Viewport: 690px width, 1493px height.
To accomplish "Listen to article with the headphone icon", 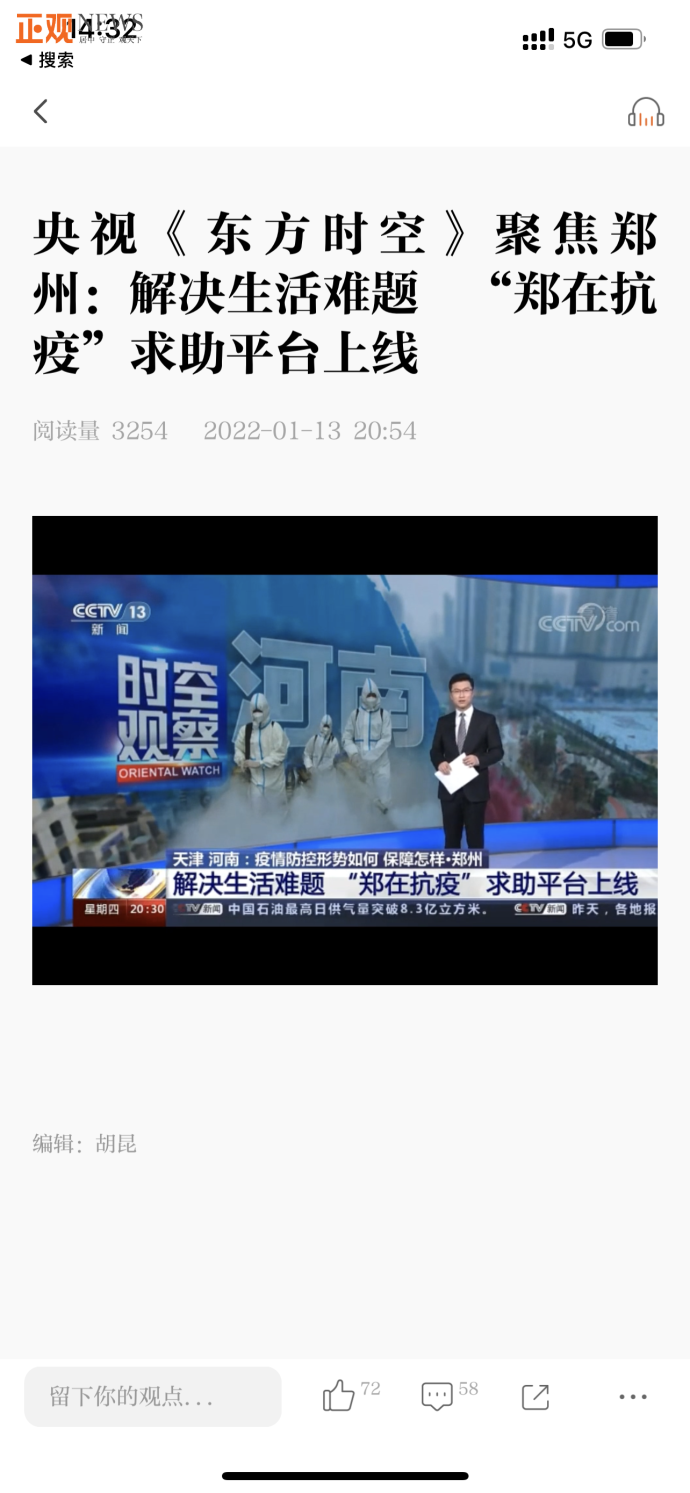I will (645, 112).
